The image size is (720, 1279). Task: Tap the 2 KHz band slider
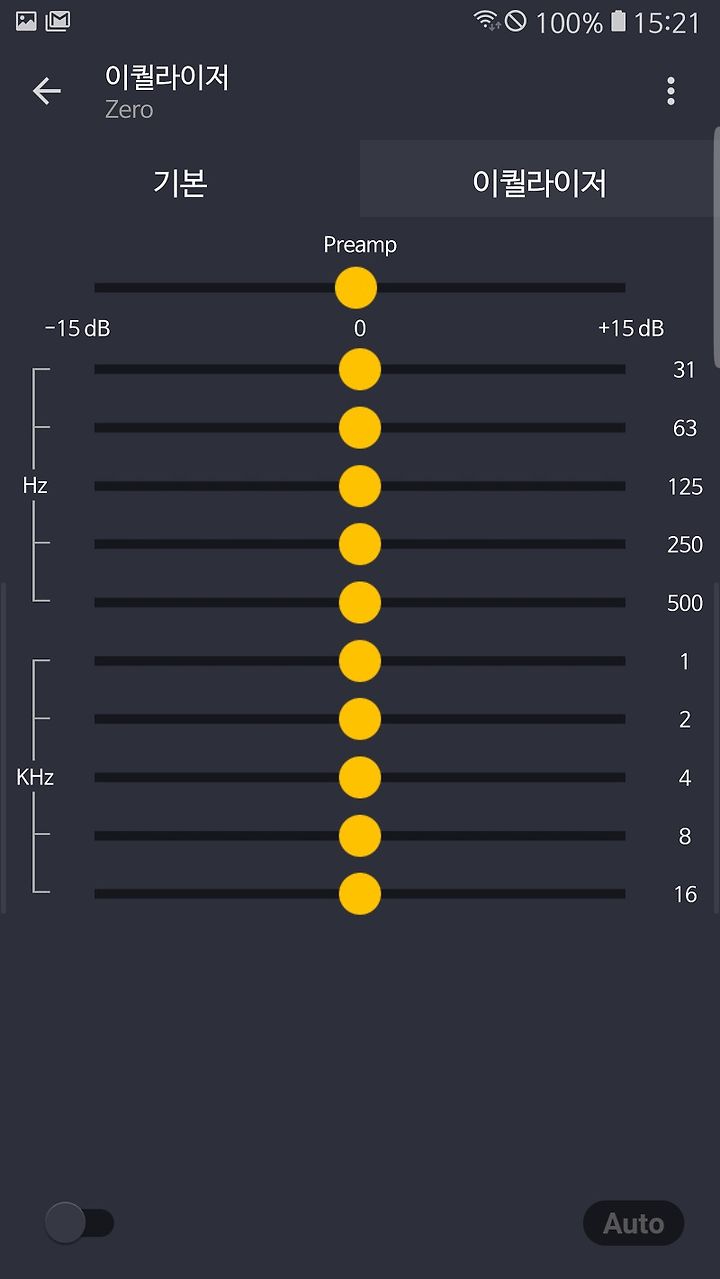point(360,719)
